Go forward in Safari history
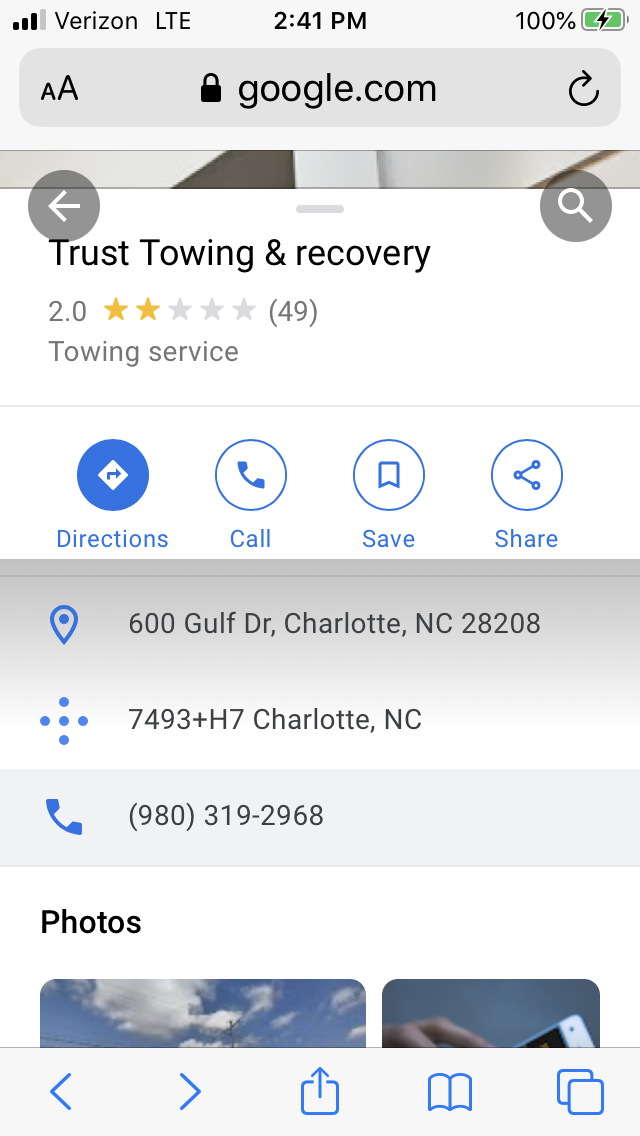Screen dimensions: 640x1136 [190, 1092]
